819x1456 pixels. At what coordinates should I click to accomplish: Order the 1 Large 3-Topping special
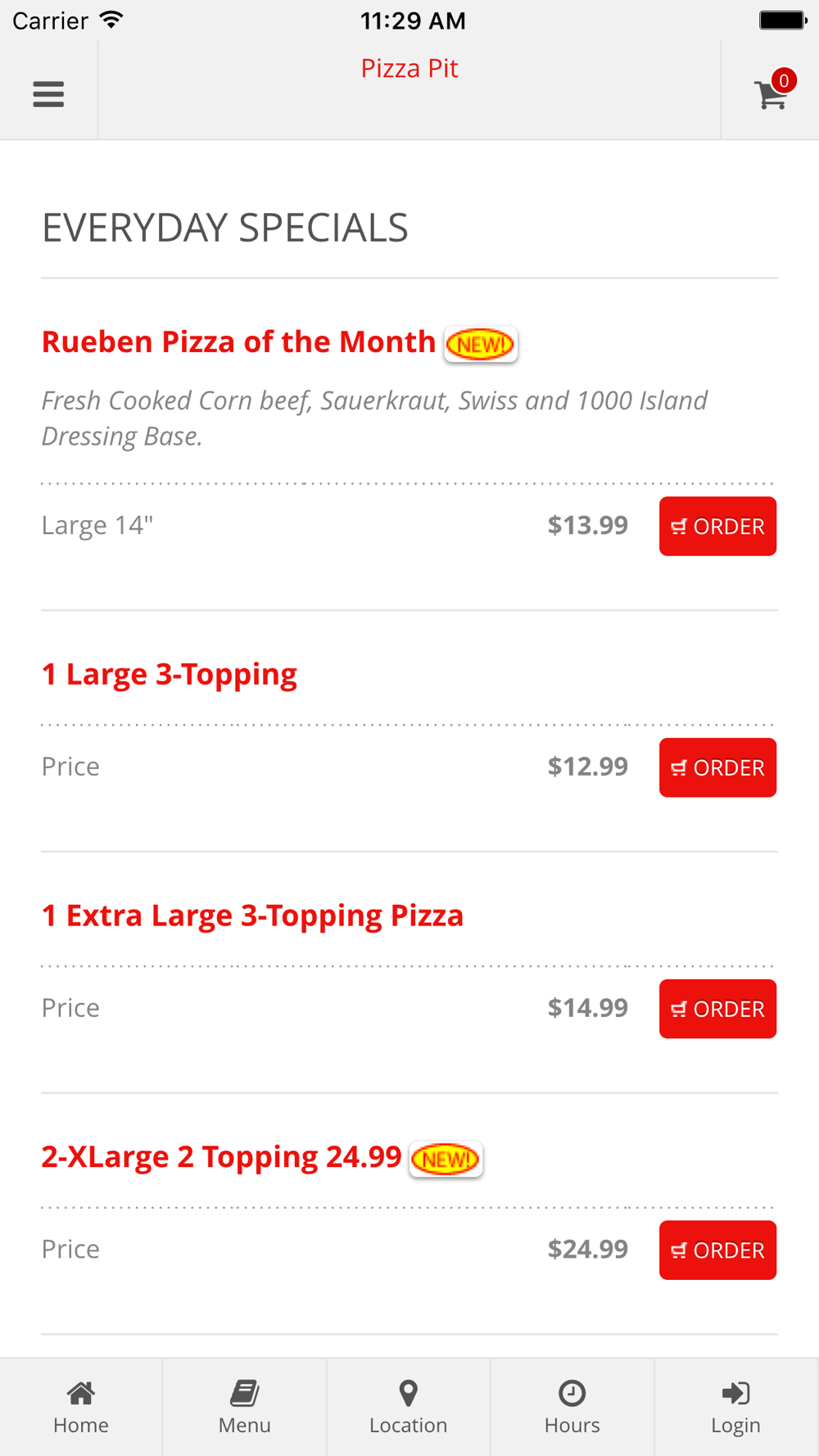point(717,767)
